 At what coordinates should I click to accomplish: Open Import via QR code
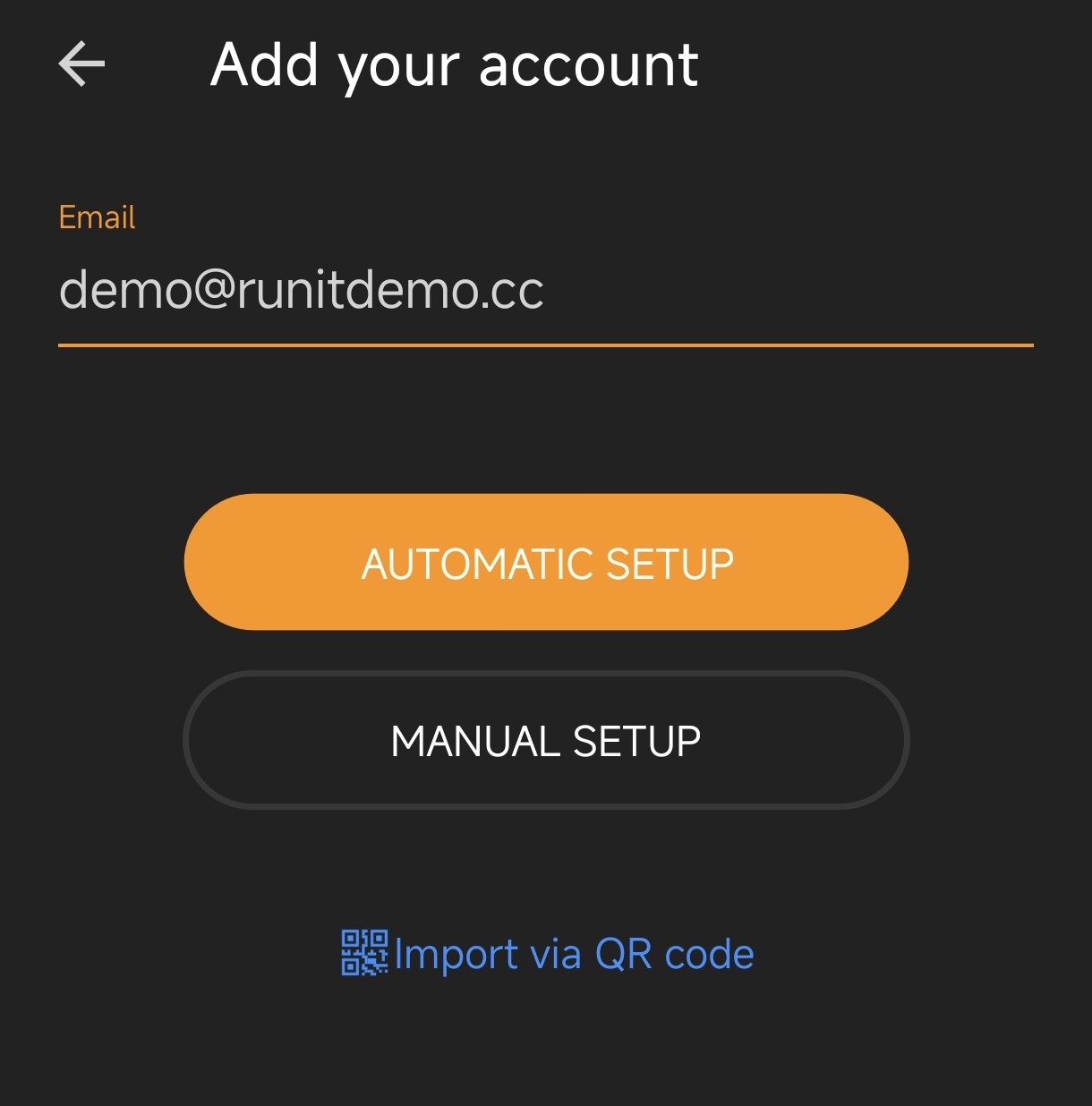click(x=548, y=954)
